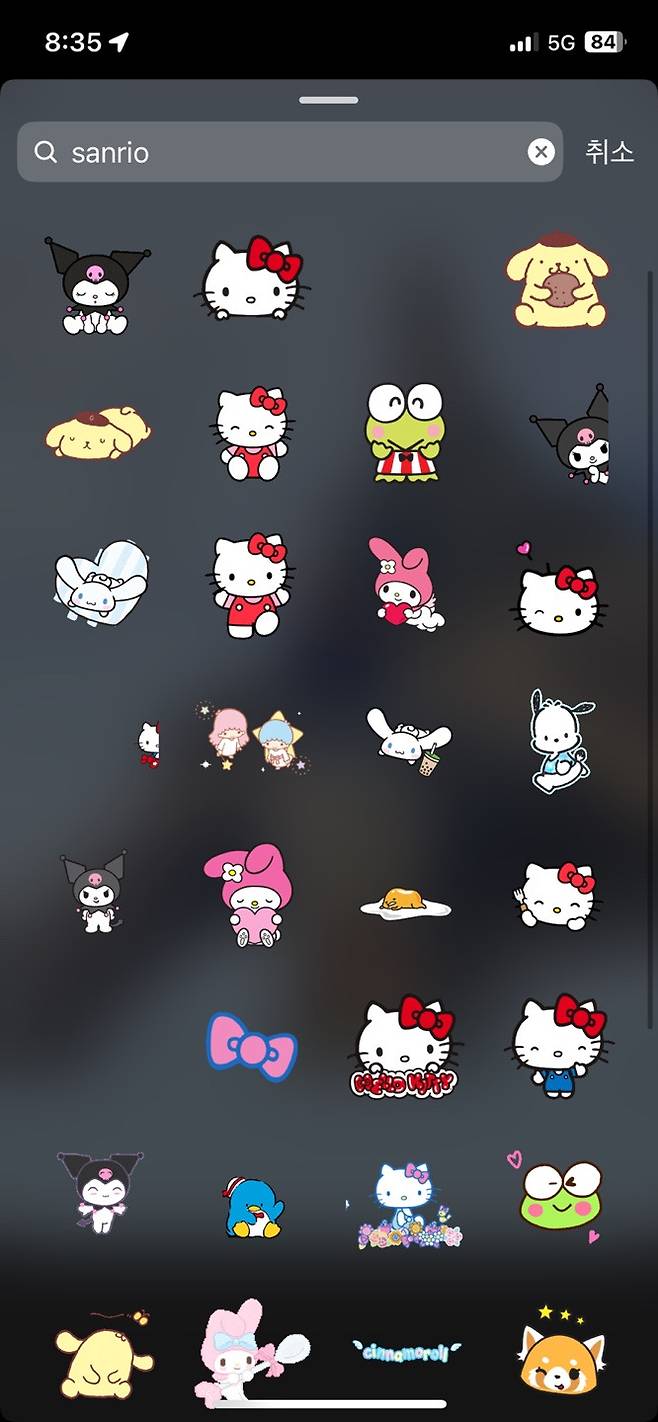Pick the Pochacco dog sticker
The height and width of the screenshot is (1422, 658).
tap(561, 741)
